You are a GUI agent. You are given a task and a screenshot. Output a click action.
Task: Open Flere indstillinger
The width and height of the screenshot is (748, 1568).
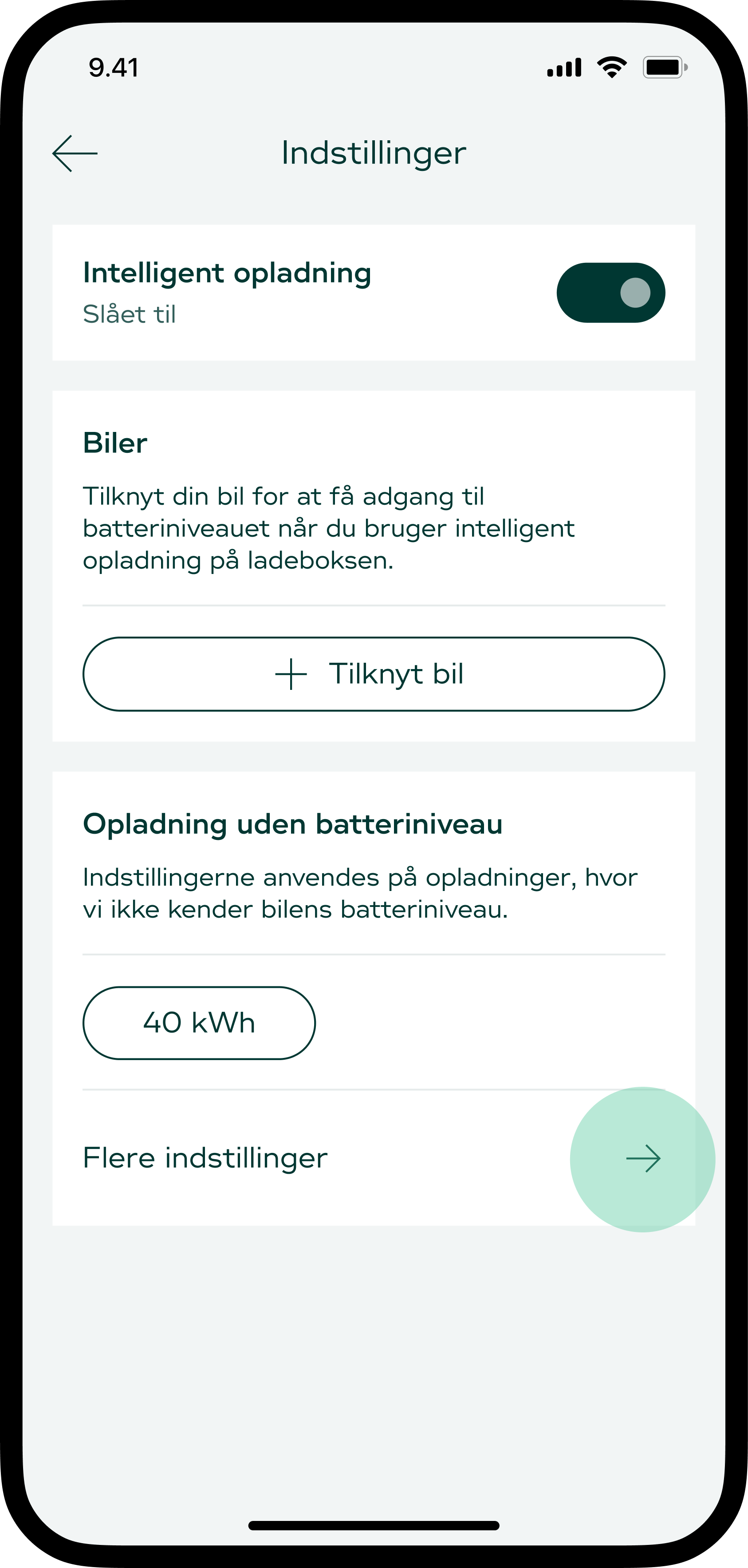642,1158
